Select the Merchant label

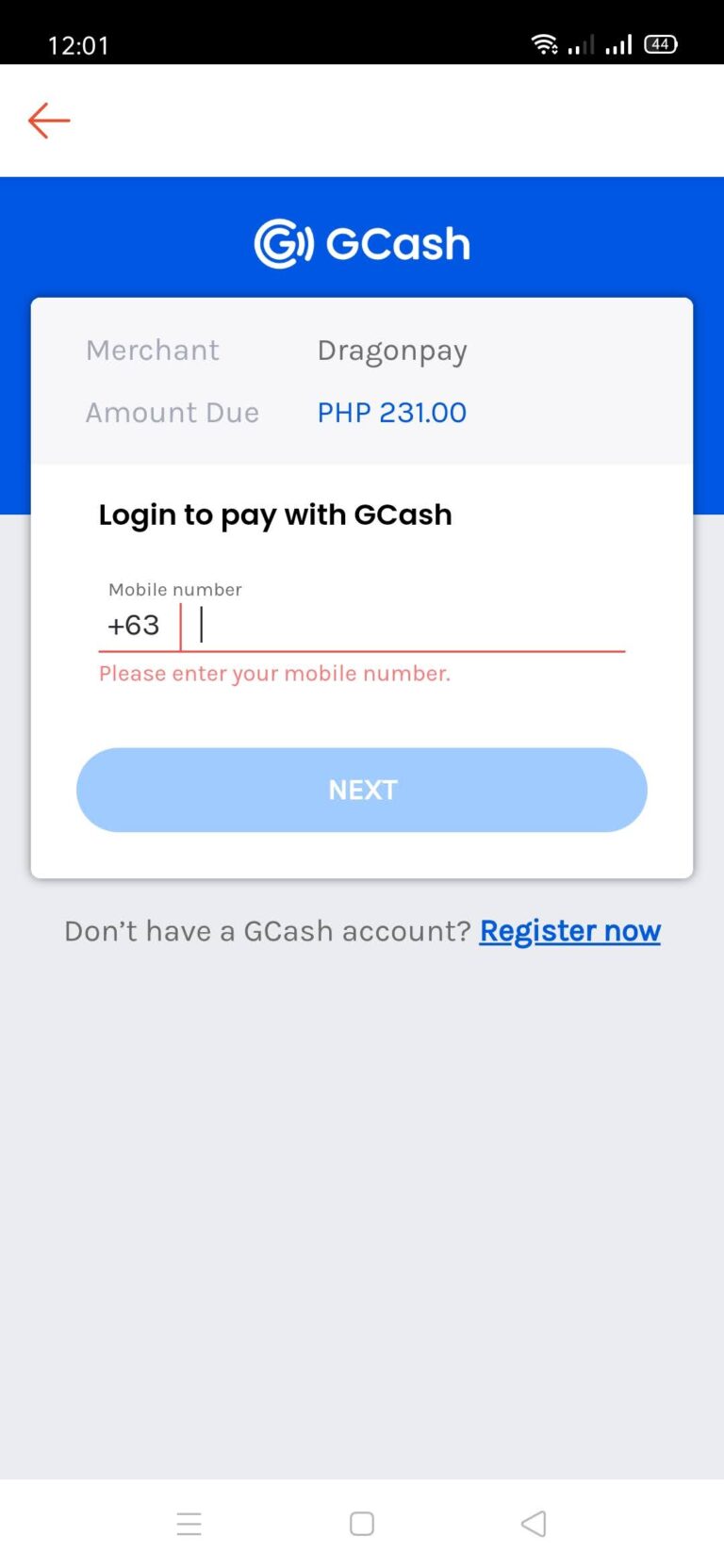[153, 350]
